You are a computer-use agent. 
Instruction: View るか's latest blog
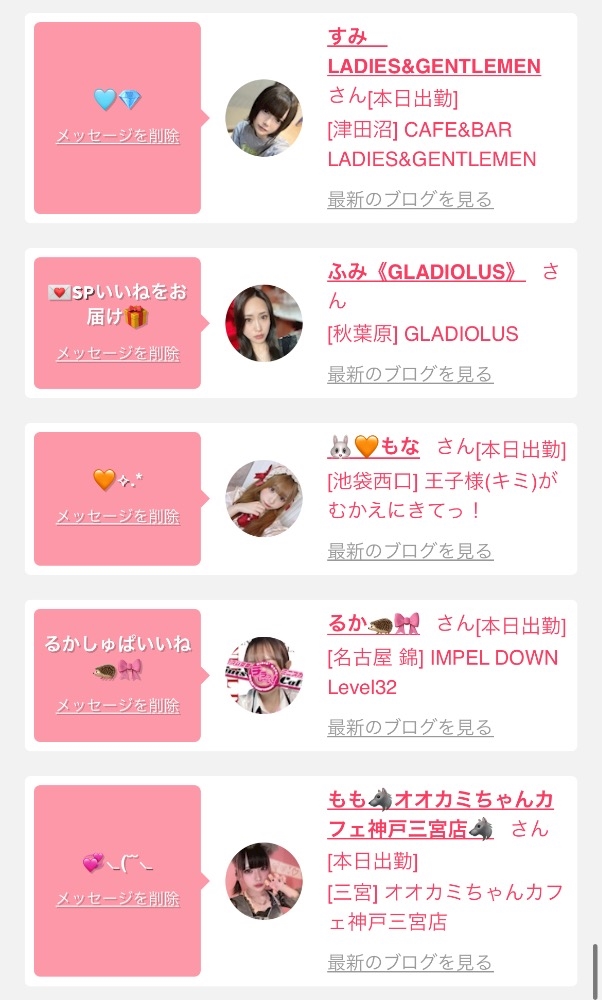(410, 728)
